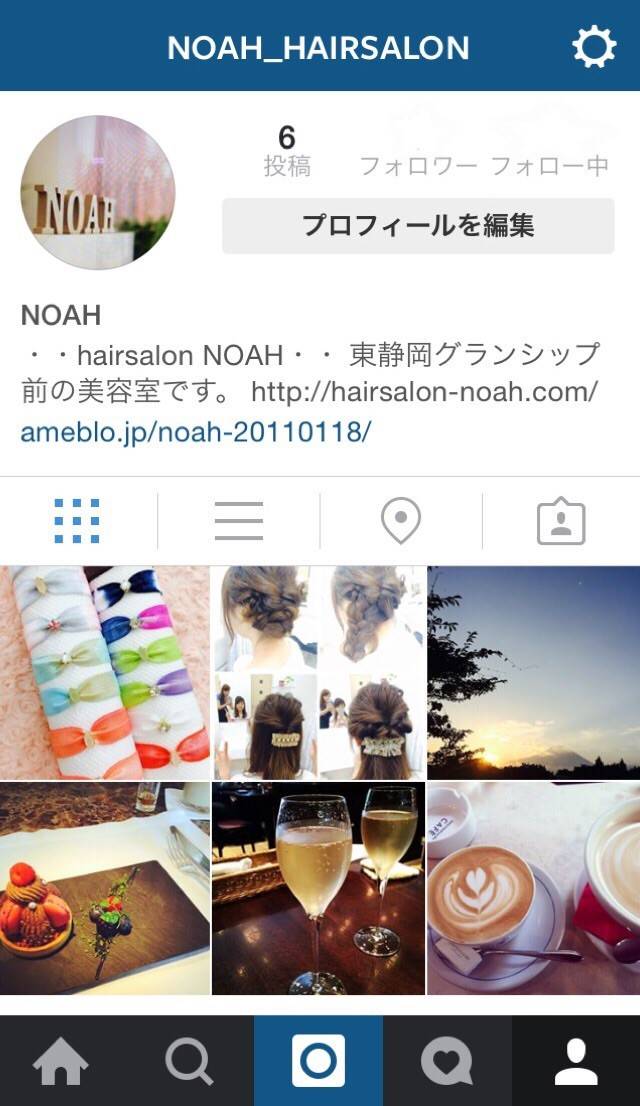Open the activity heart tab
This screenshot has height=1106, width=640.
click(446, 1061)
